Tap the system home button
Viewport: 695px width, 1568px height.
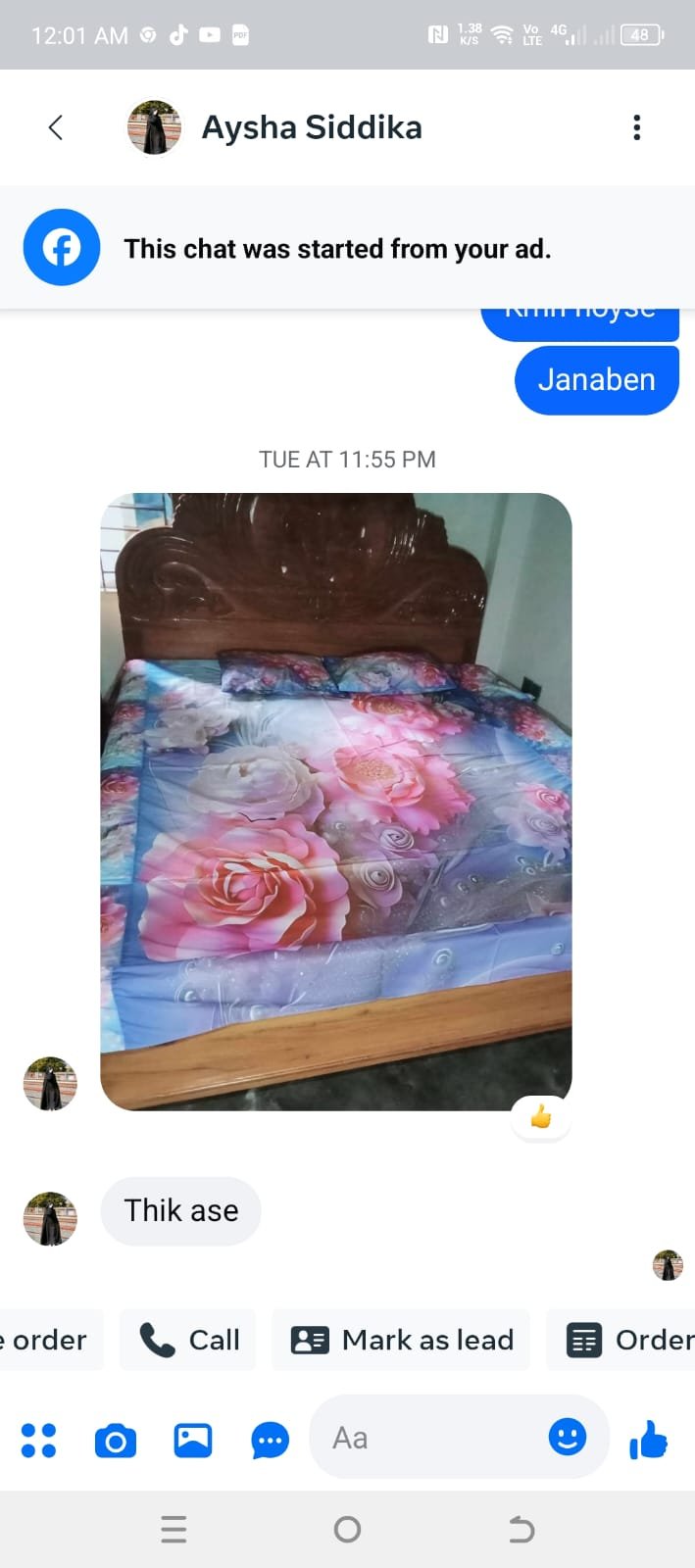click(x=347, y=1529)
